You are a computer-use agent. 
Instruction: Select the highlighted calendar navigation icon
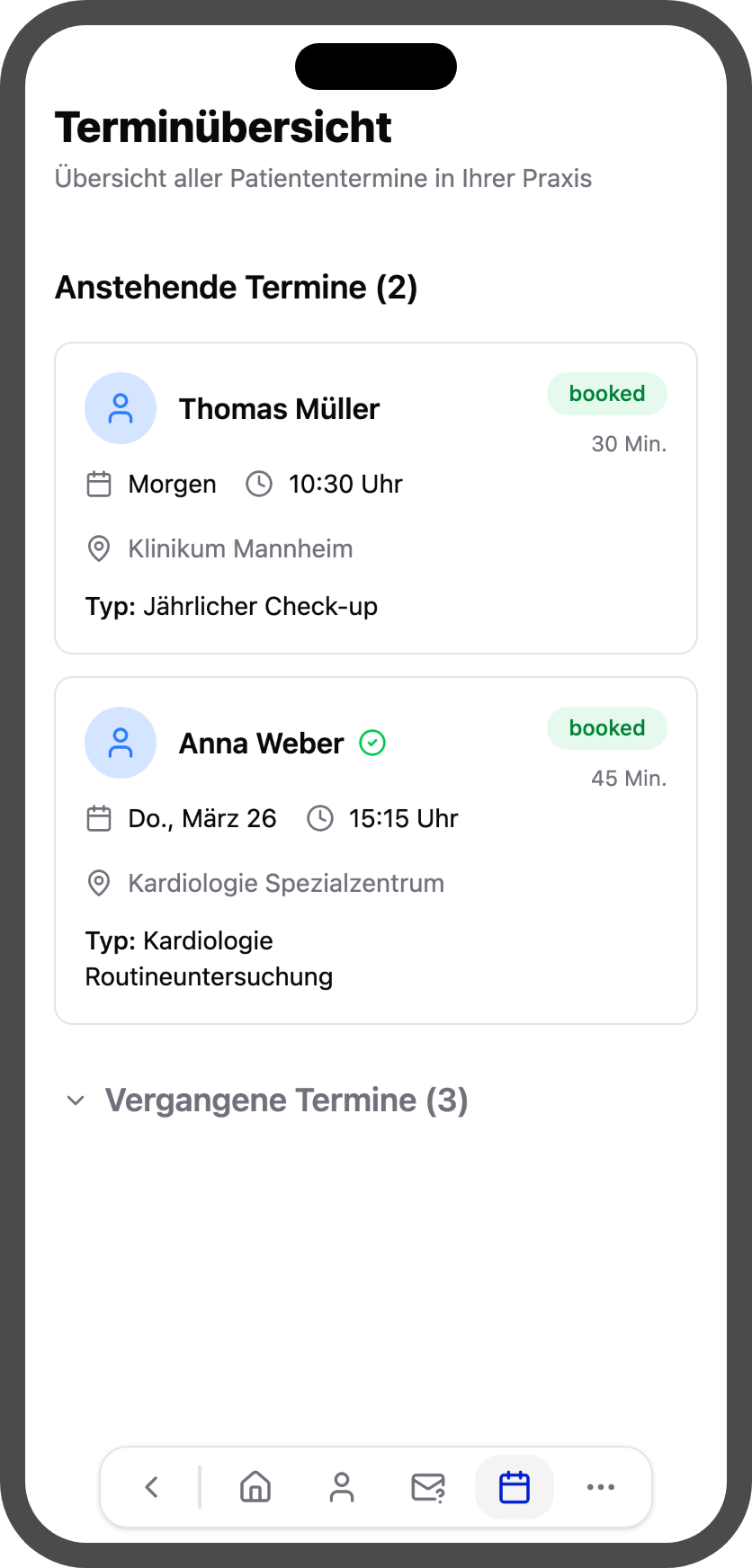tap(514, 1486)
